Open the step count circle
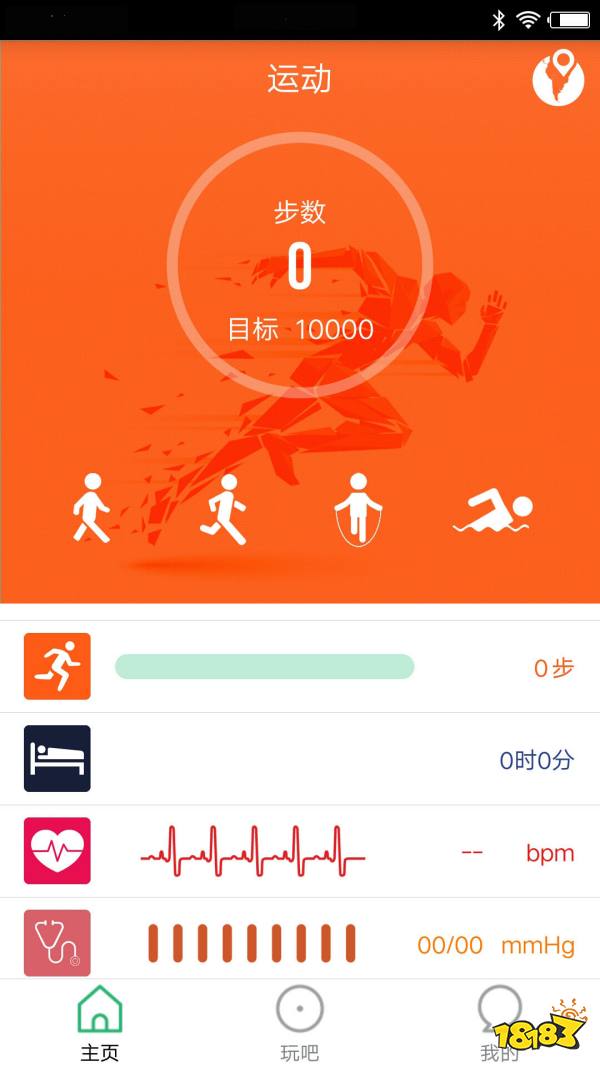The width and height of the screenshot is (600, 1067). [x=299, y=265]
